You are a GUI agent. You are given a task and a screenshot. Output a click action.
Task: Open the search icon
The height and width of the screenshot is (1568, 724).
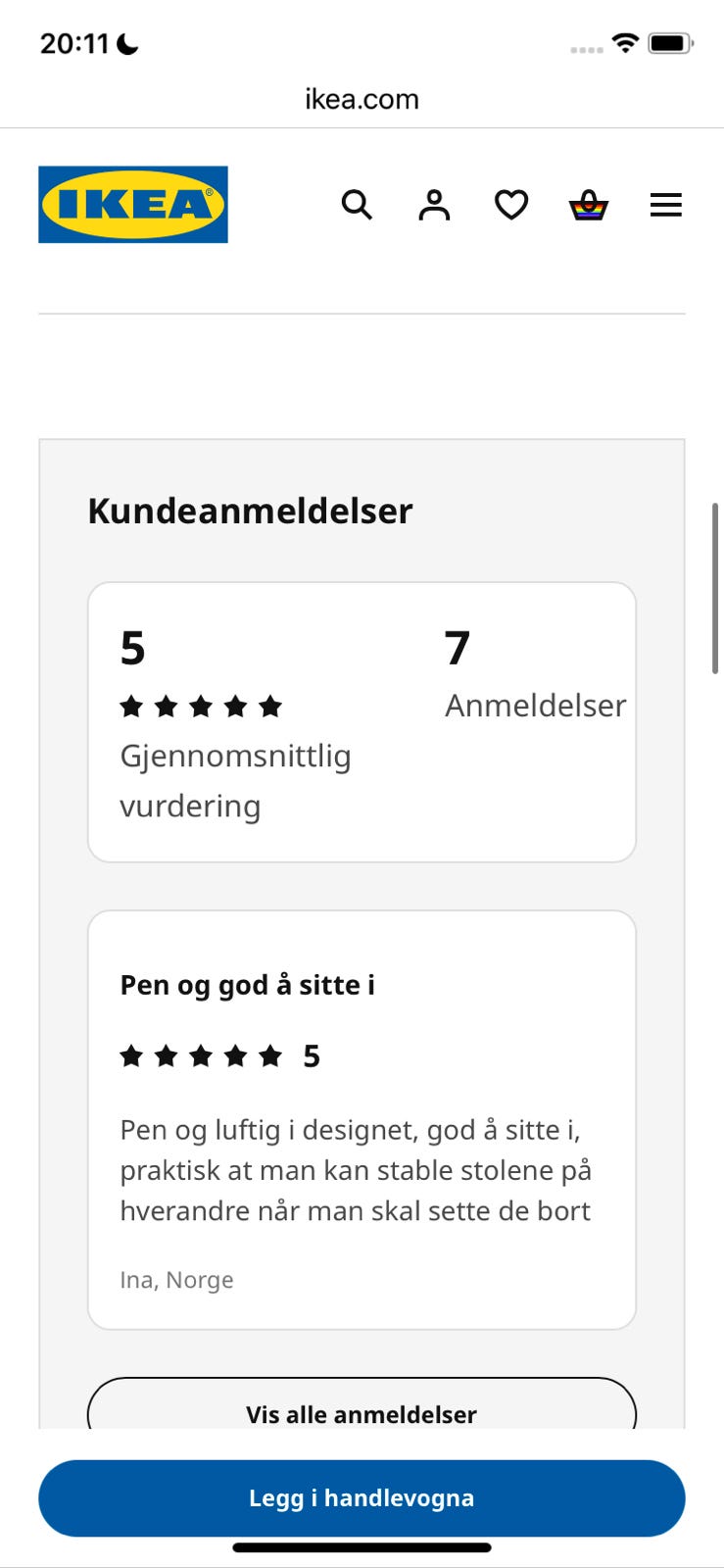357,205
